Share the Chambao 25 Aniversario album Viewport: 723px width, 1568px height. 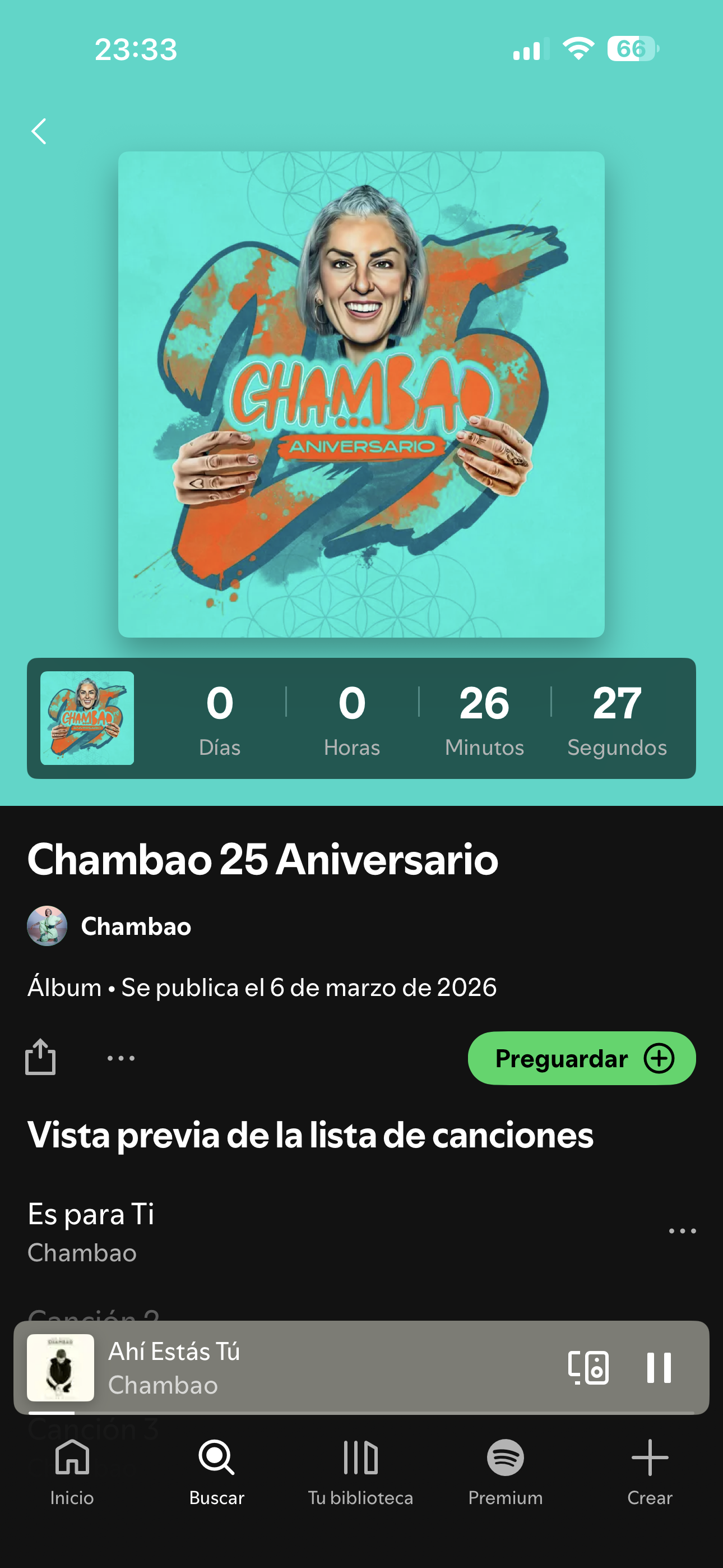(40, 1057)
